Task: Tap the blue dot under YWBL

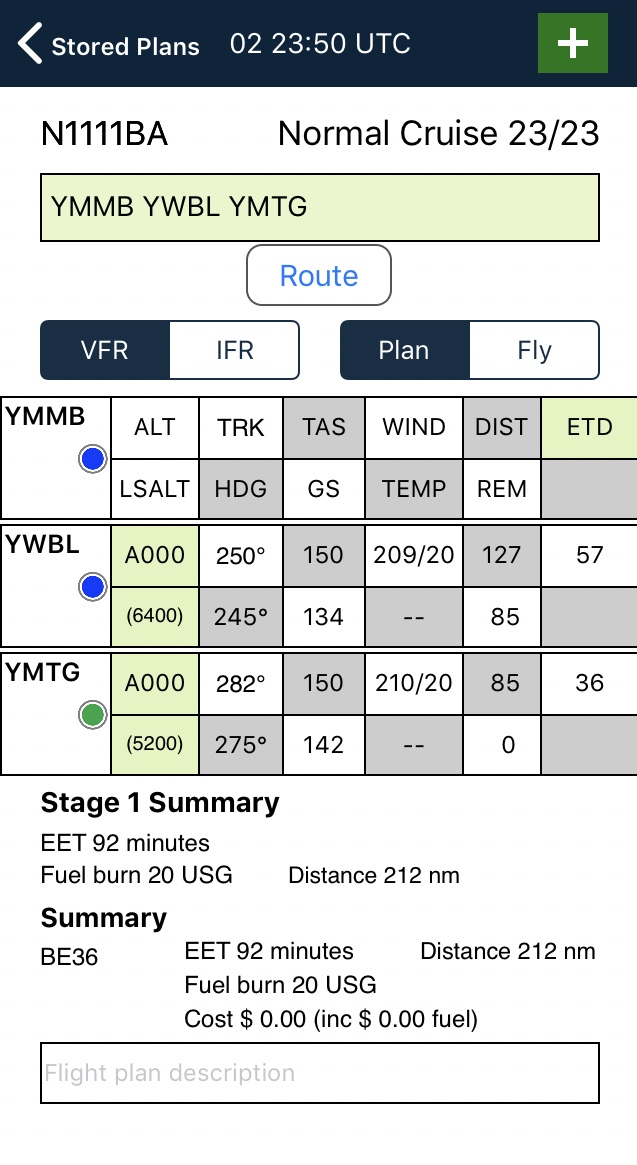Action: [x=92, y=588]
